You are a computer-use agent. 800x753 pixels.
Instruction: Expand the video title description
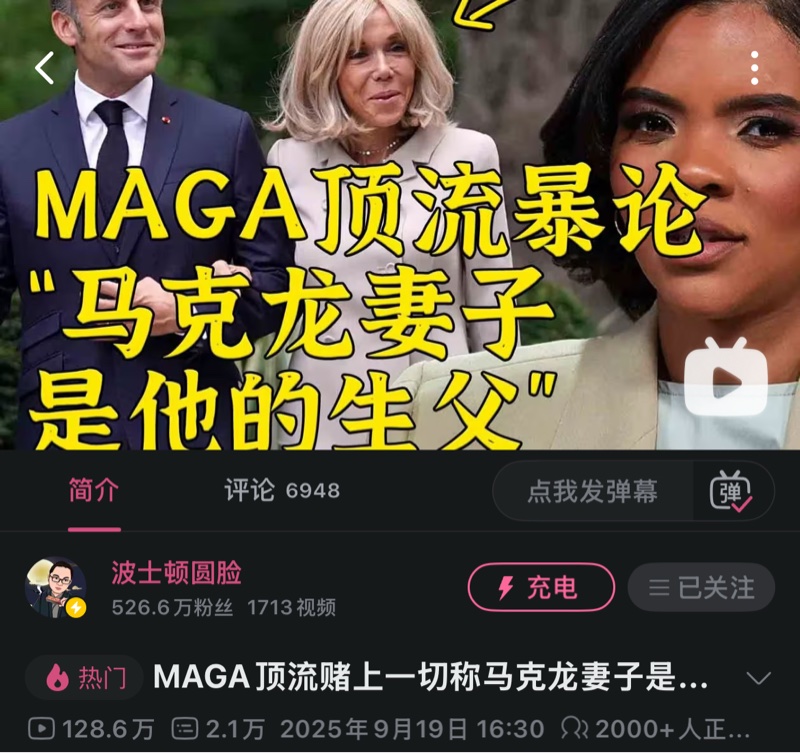pyautogui.click(x=758, y=678)
